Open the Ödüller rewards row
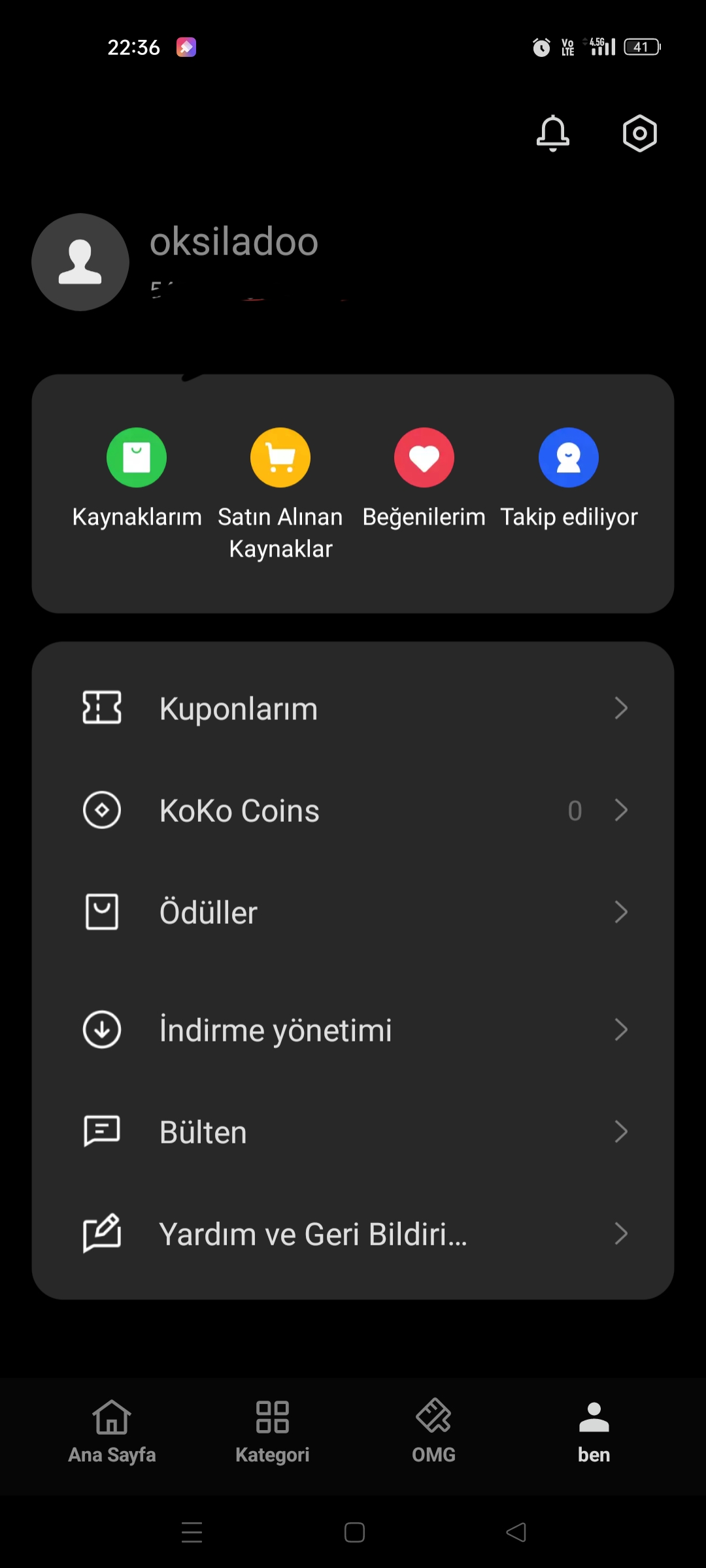Viewport: 706px width, 1568px height. click(x=353, y=912)
